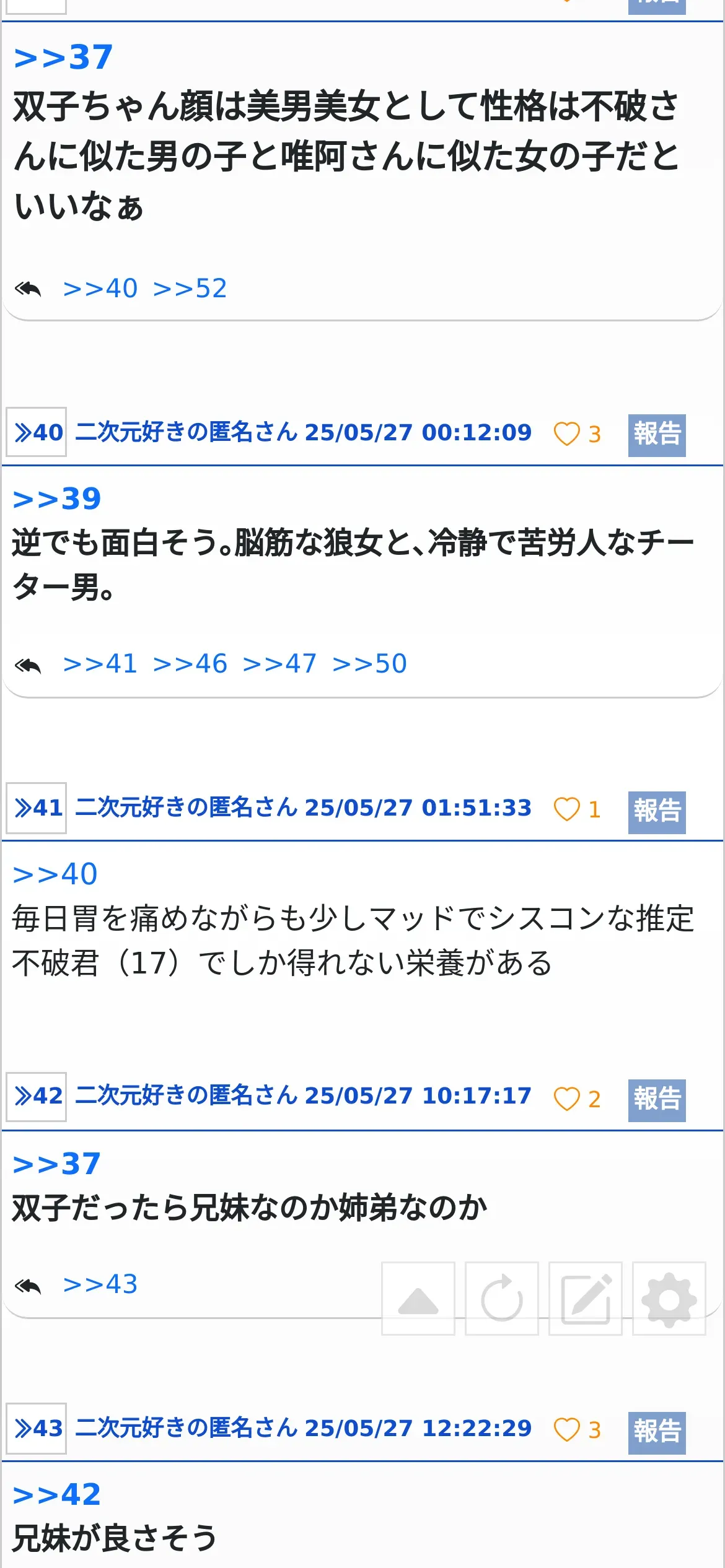The height and width of the screenshot is (1568, 725).
Task: Like post 43 with heart icon
Action: [x=566, y=1430]
